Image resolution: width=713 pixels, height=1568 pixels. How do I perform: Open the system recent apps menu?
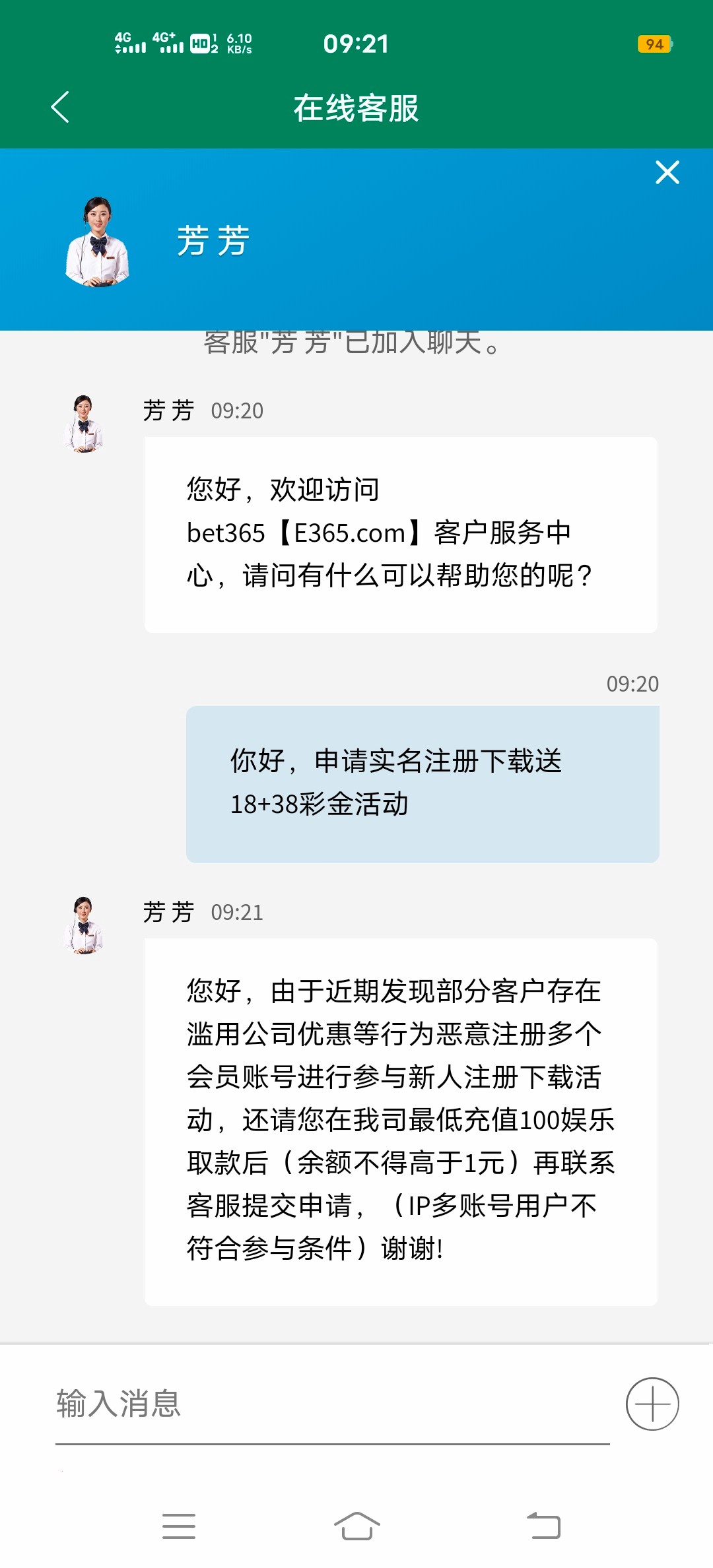click(x=179, y=1526)
